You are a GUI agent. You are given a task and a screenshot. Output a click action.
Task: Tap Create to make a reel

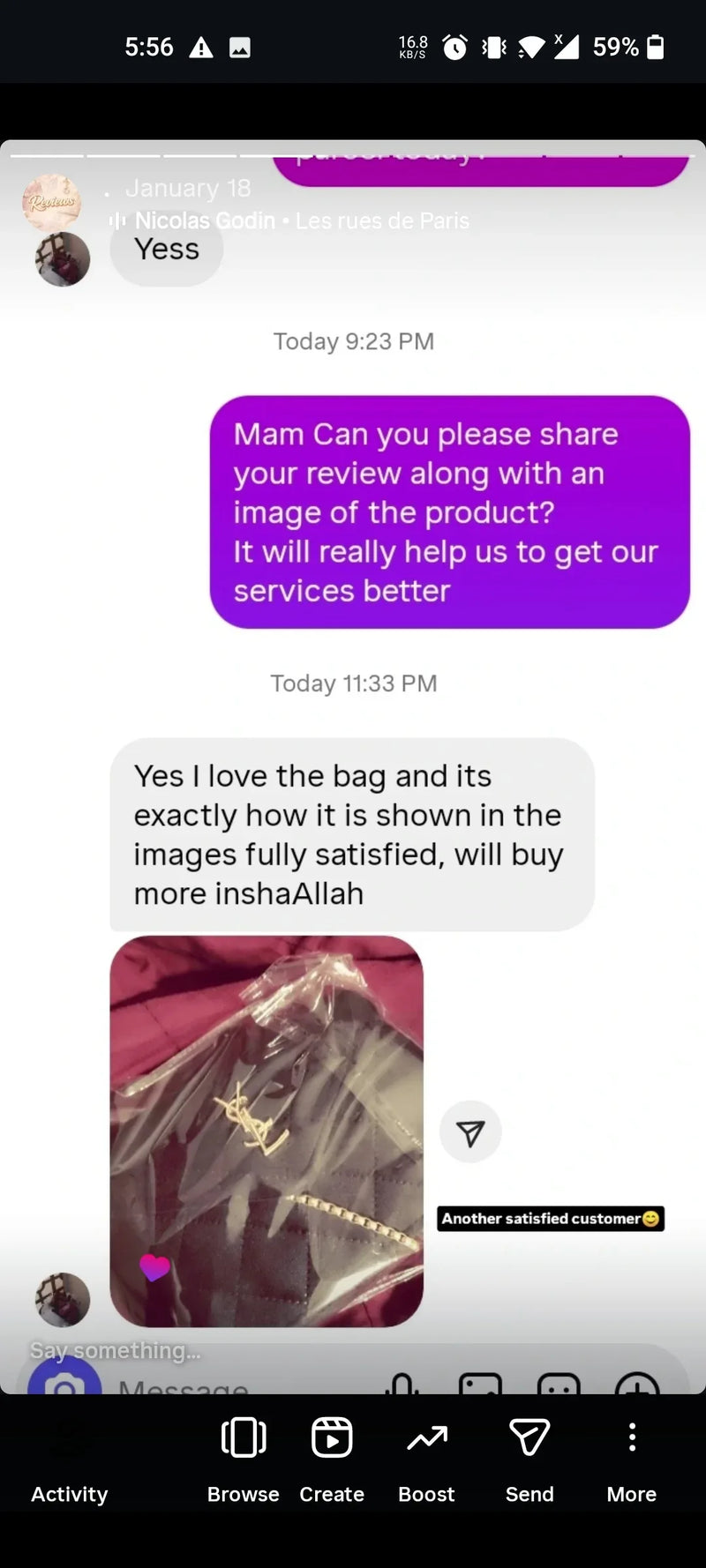332,1460
